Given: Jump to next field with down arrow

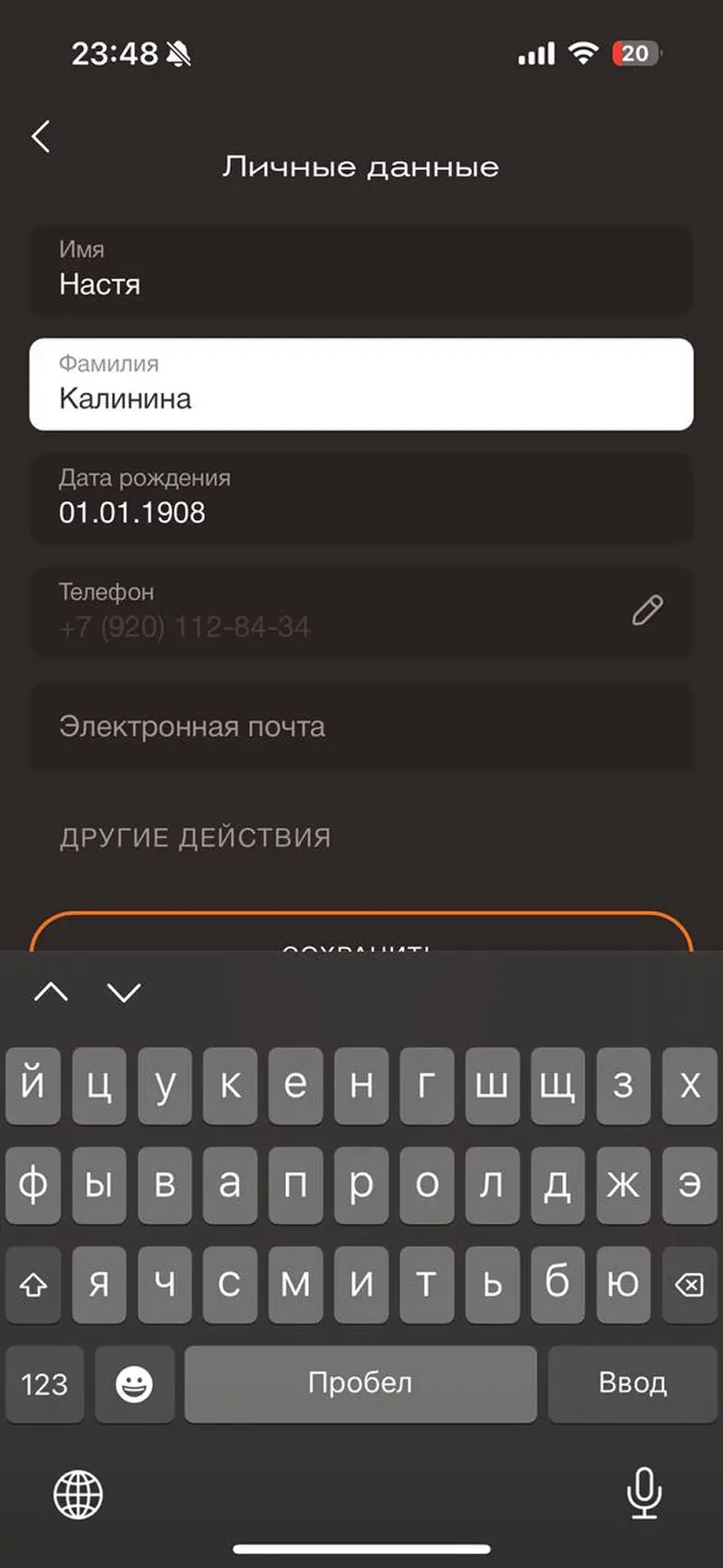Looking at the screenshot, I should pyautogui.click(x=124, y=992).
